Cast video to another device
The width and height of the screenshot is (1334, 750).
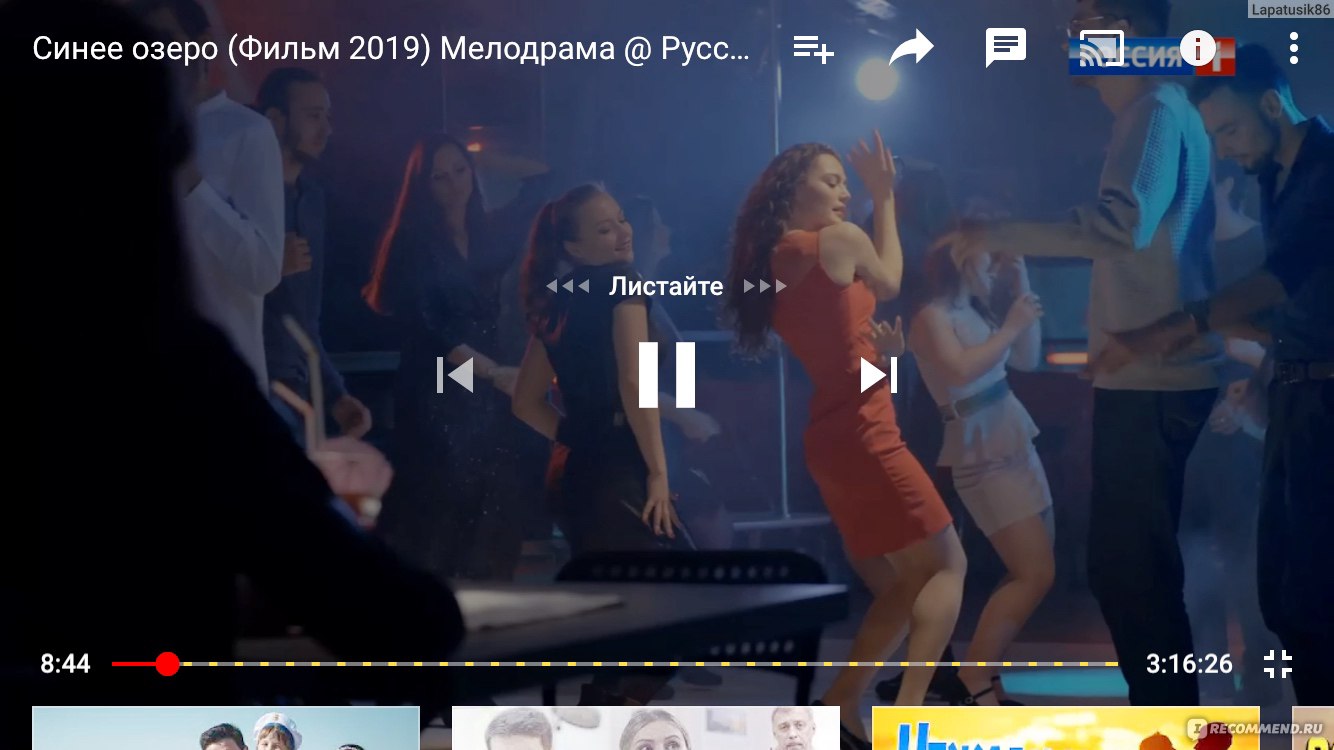(x=1101, y=48)
